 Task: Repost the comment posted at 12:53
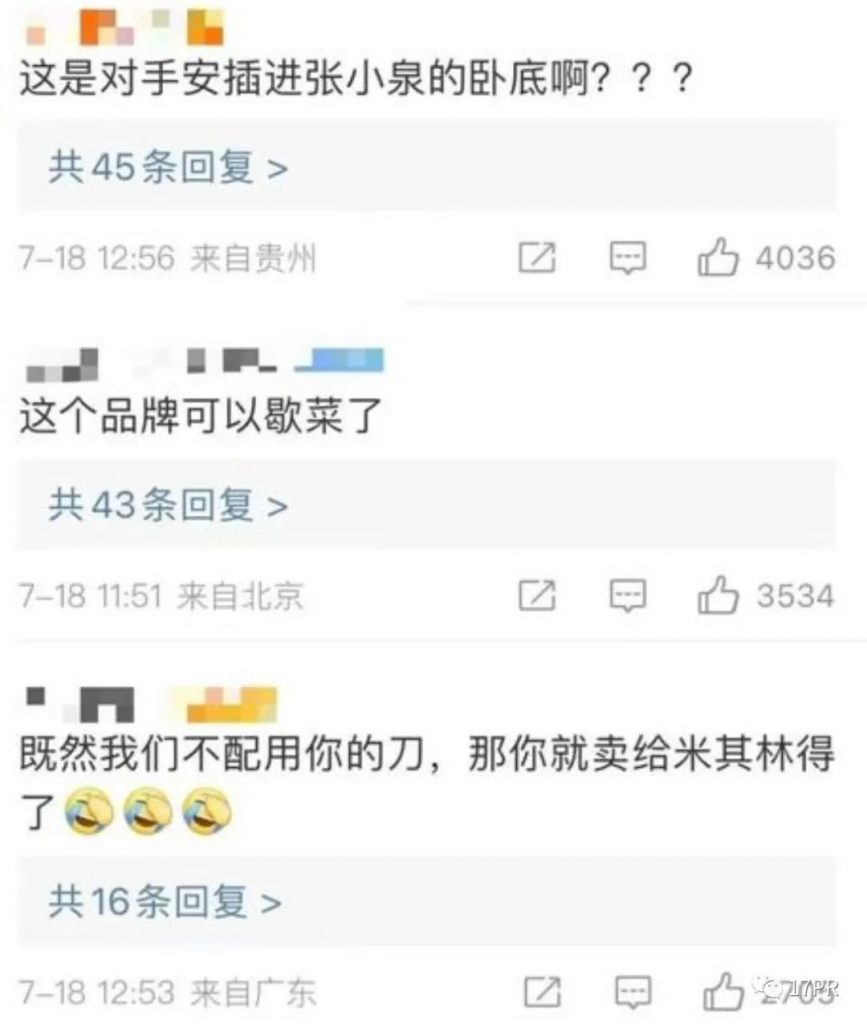[541, 993]
